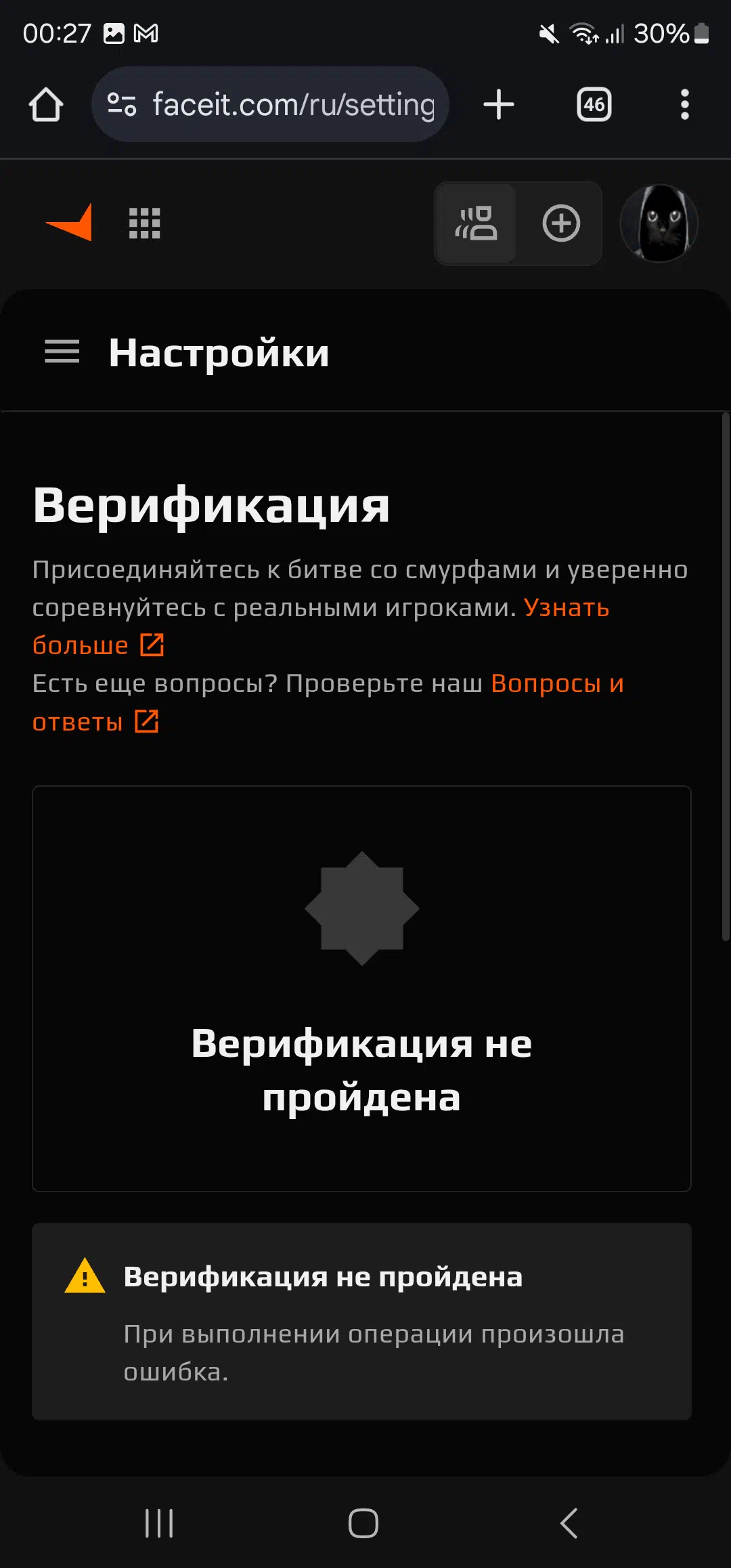The height and width of the screenshot is (1568, 731).
Task: Follow the Узнать больше link
Action: pos(321,626)
